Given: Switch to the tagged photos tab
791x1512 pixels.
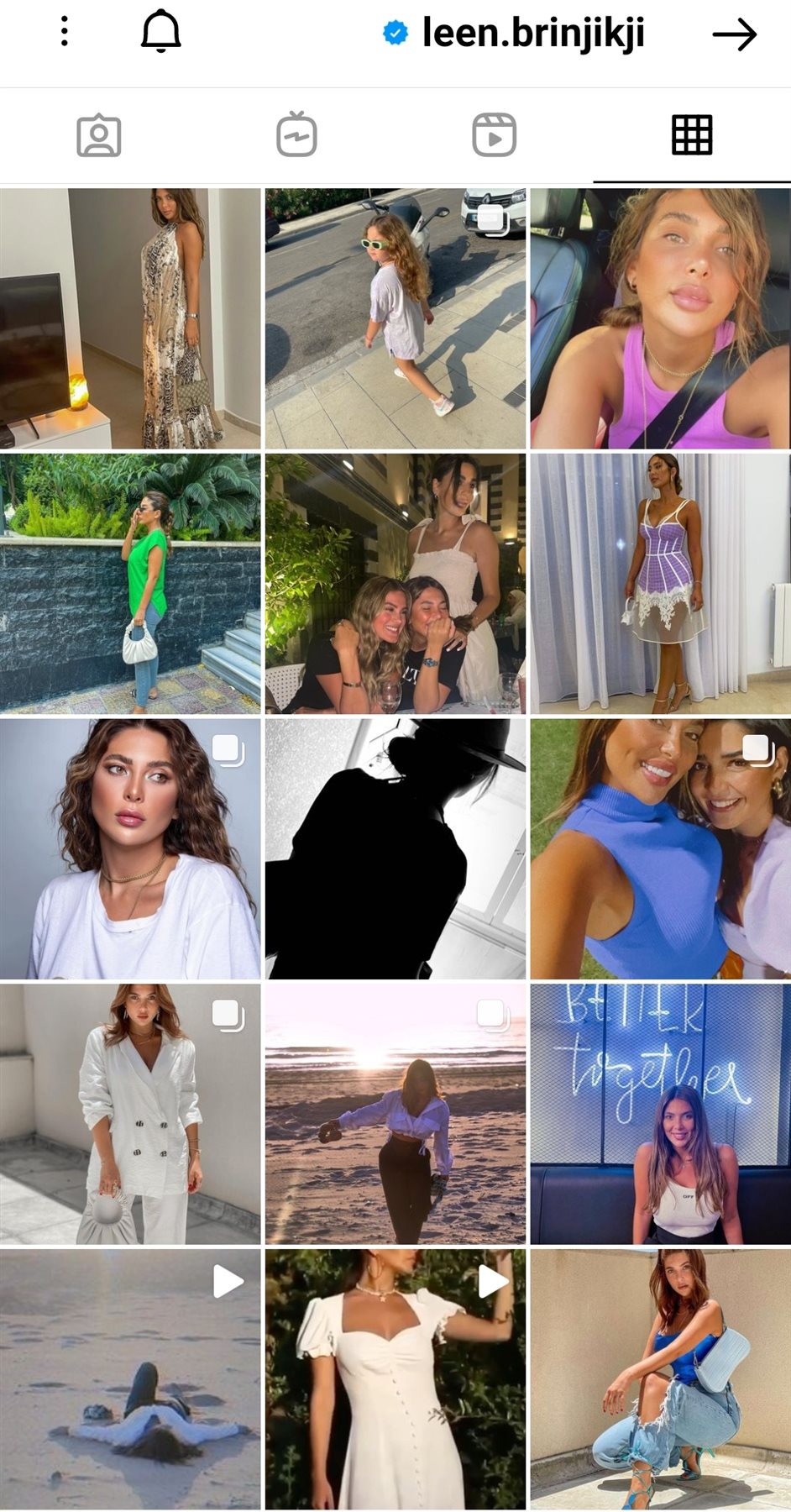Looking at the screenshot, I should pos(99,135).
